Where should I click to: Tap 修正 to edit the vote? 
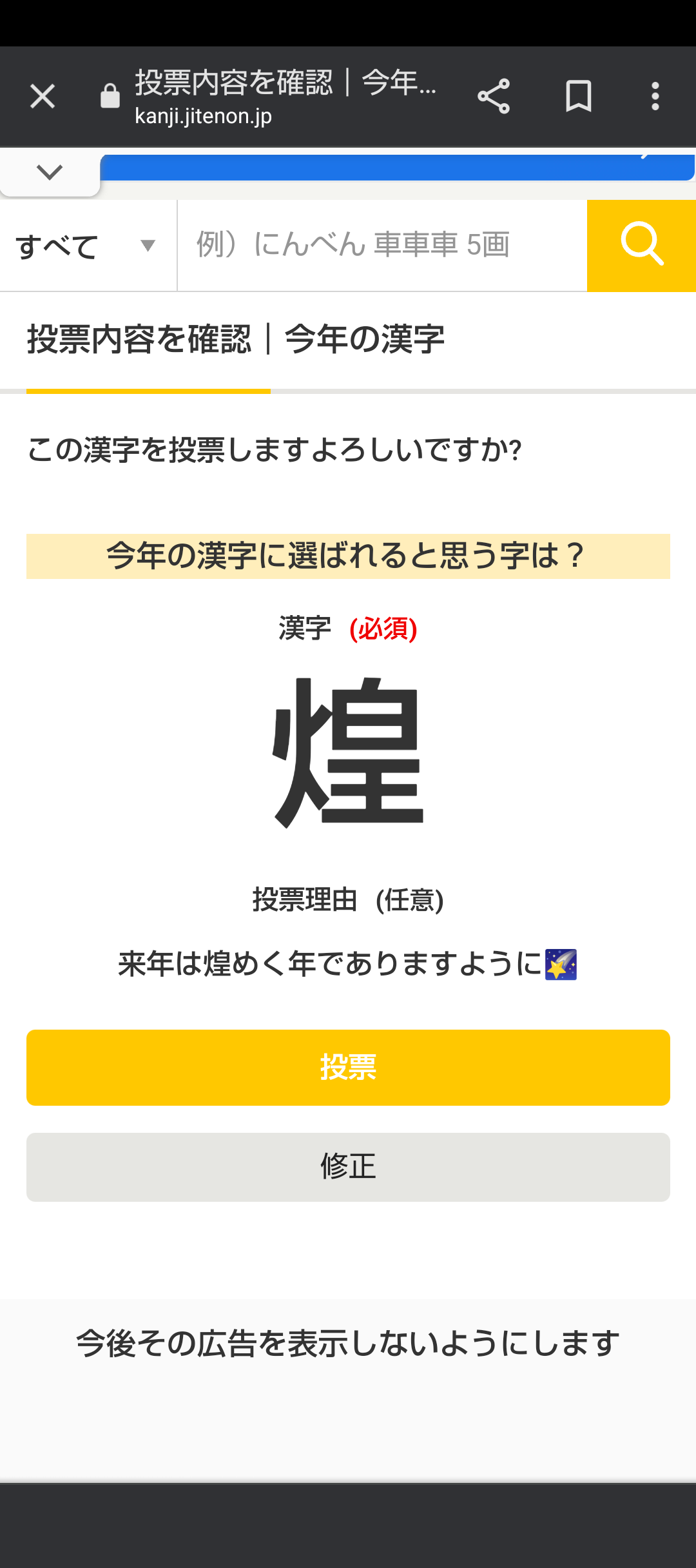point(348,1167)
